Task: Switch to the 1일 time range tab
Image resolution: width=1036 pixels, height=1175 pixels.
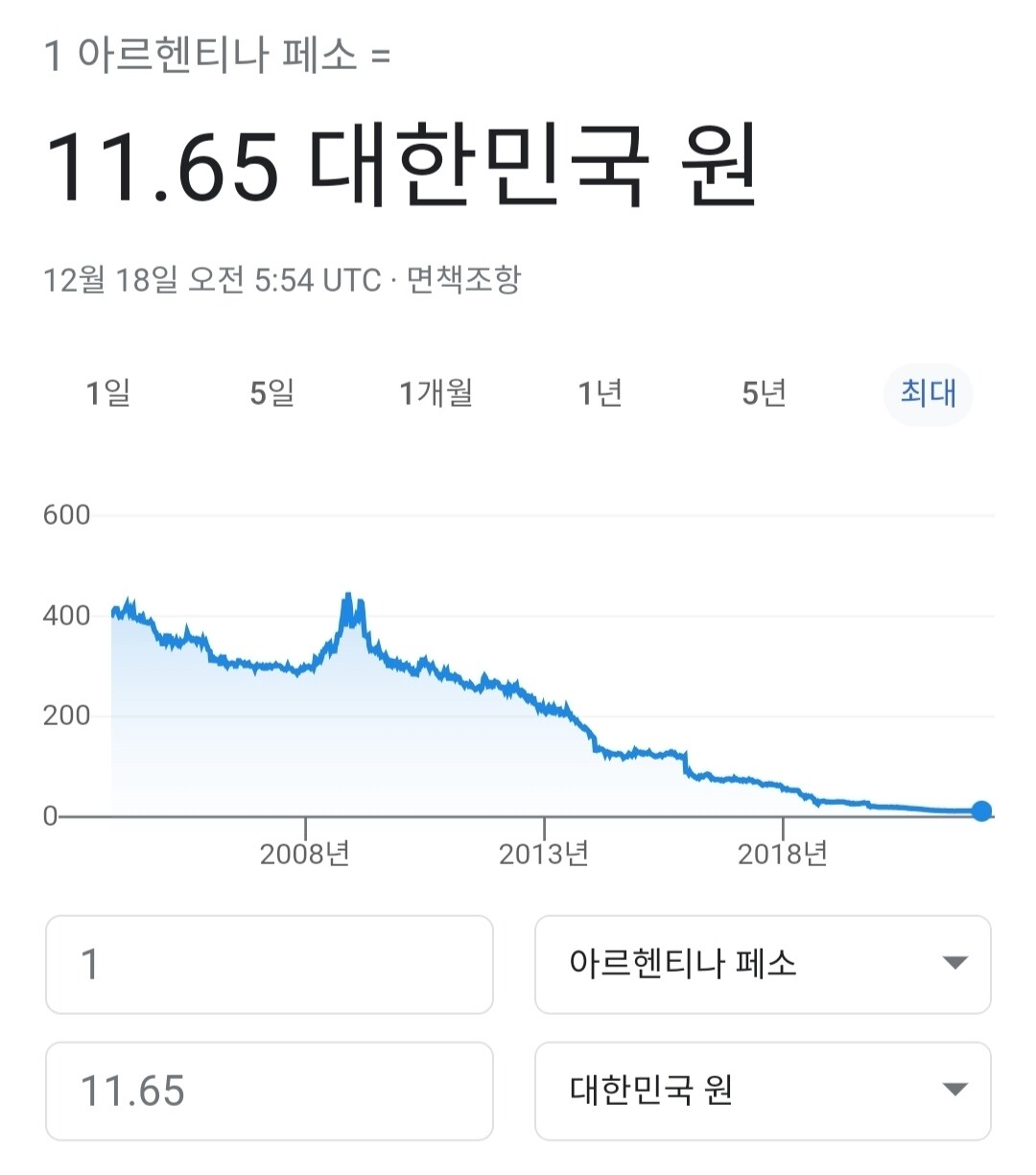Action: click(x=108, y=393)
